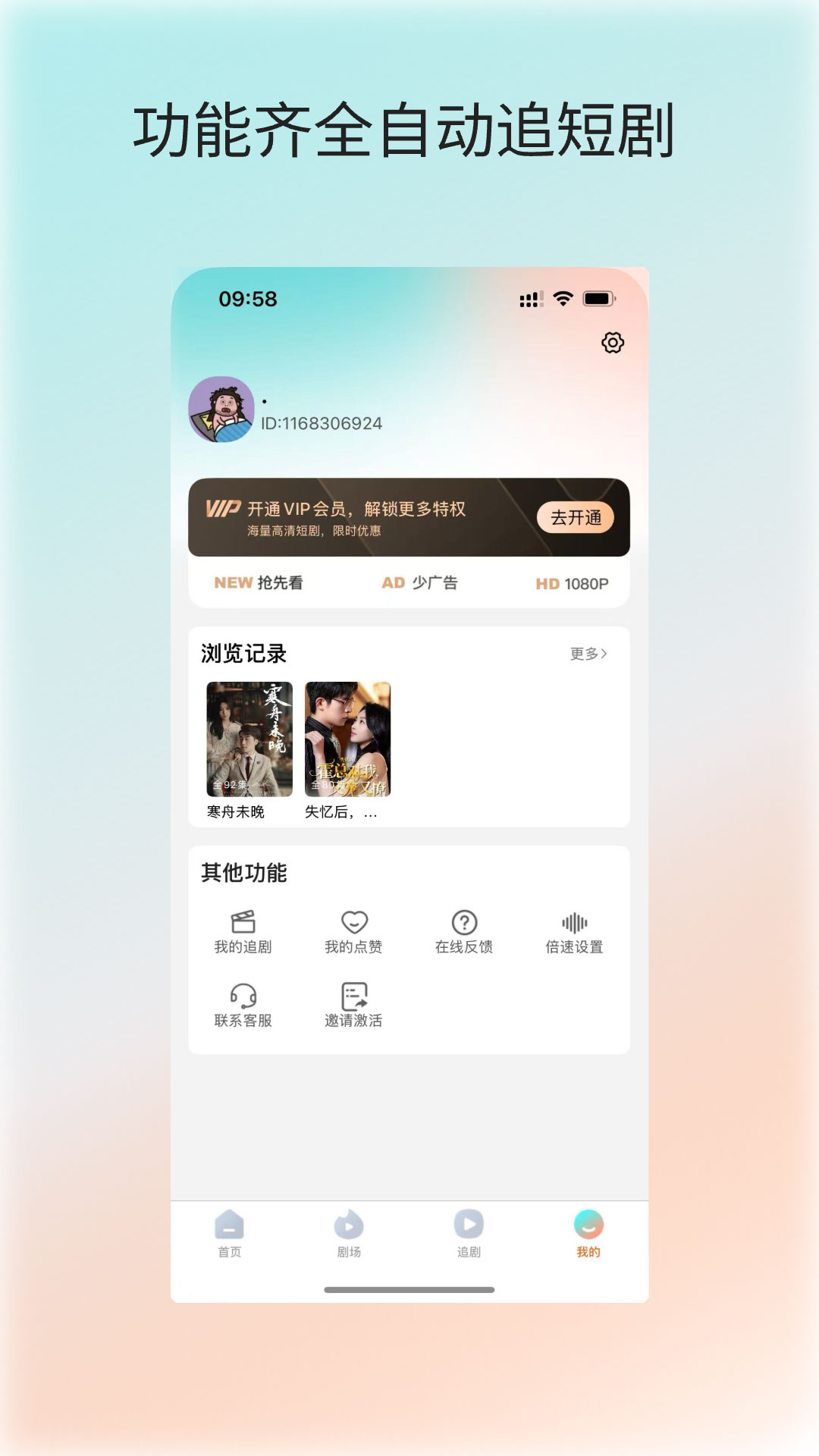Open the settings gear icon
819x1456 pixels.
611,344
